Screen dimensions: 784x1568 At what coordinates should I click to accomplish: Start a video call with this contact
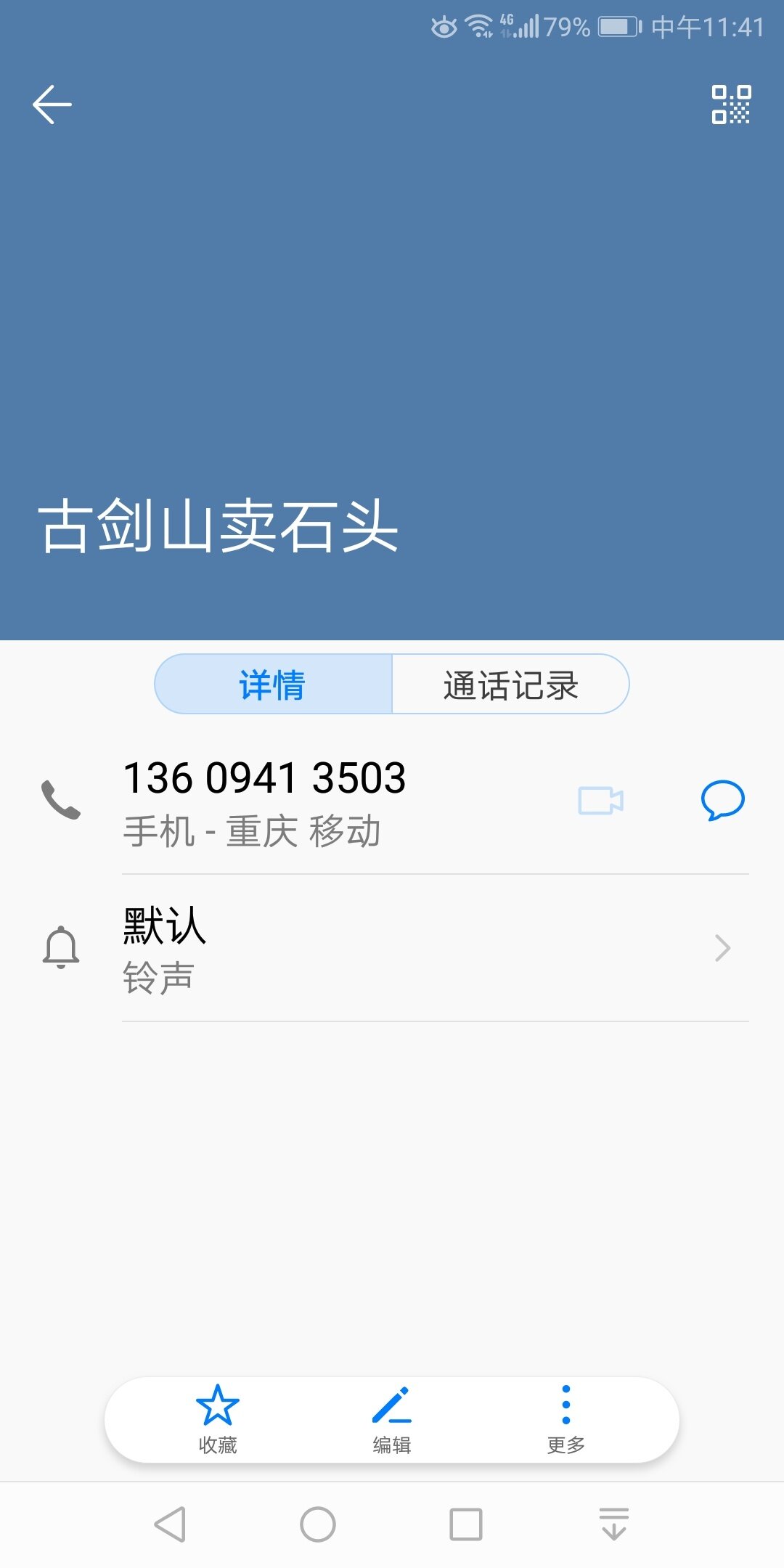pos(601,801)
